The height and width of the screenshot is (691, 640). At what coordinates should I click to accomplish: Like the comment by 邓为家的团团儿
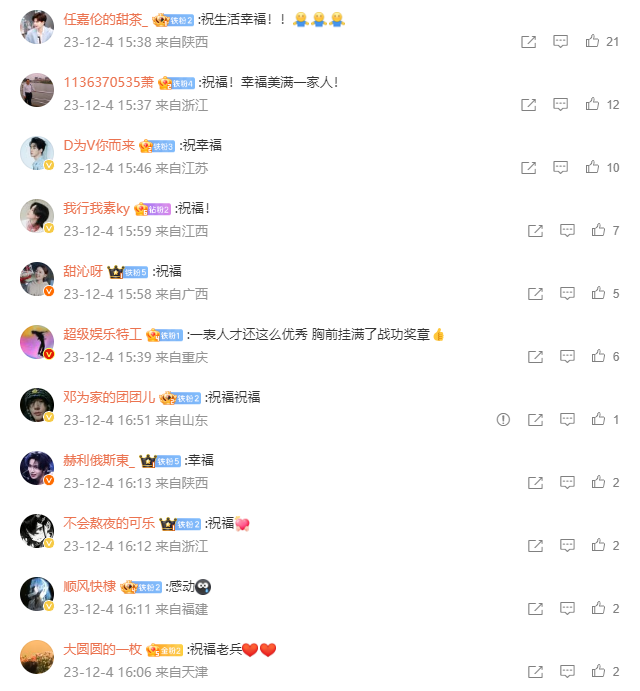pos(599,419)
